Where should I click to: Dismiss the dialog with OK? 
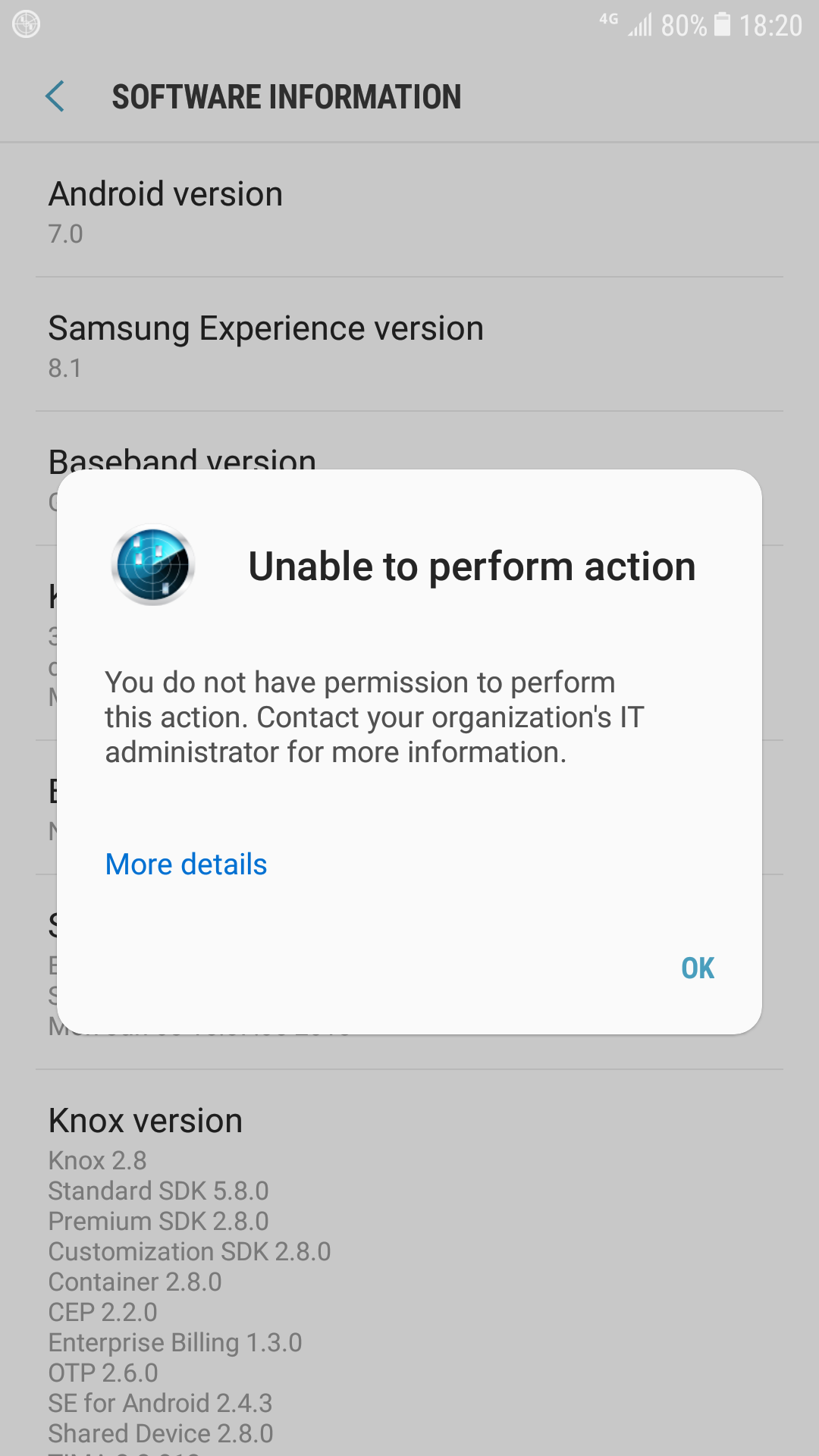697,968
